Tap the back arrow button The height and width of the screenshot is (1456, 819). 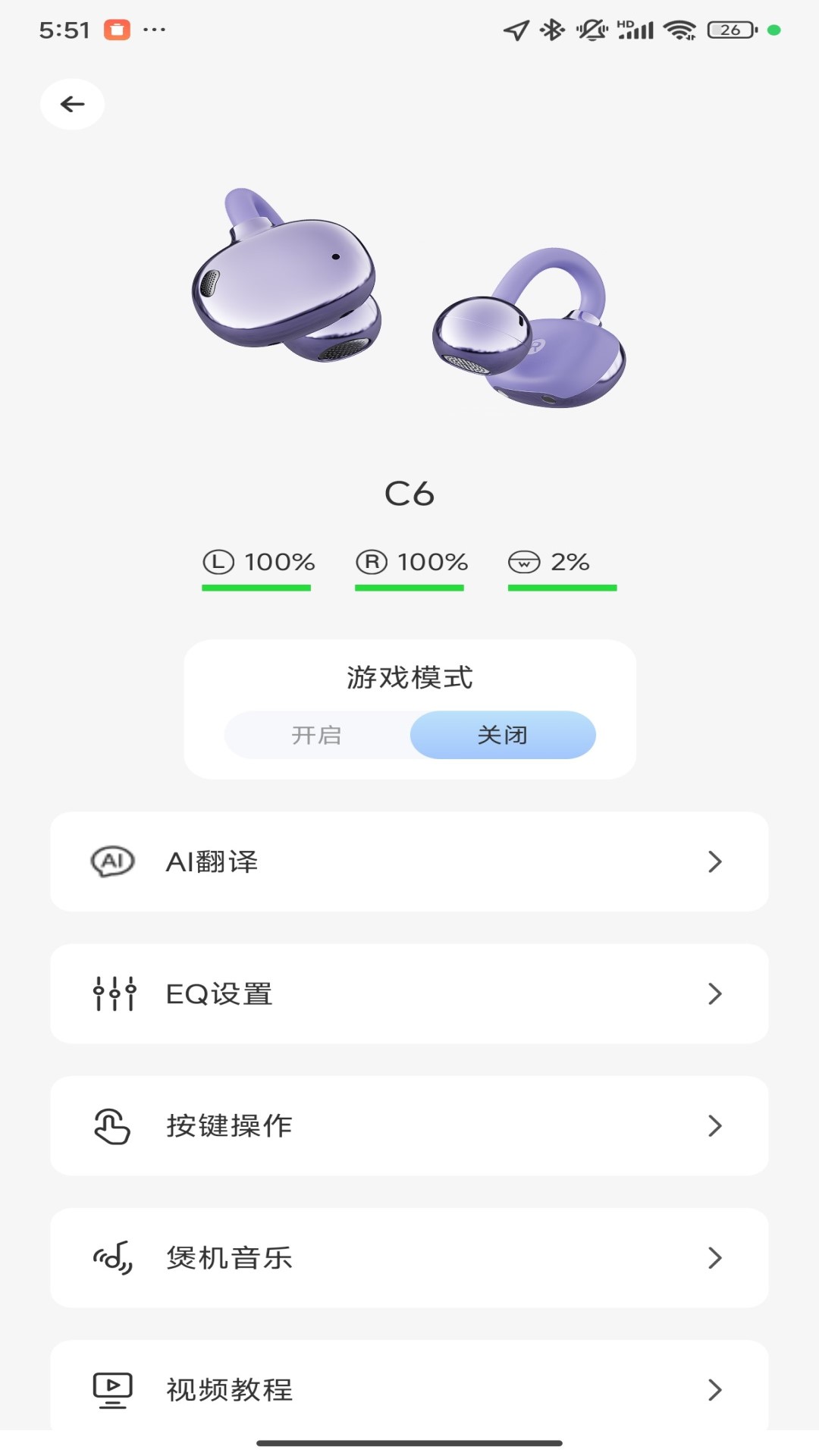pos(72,103)
